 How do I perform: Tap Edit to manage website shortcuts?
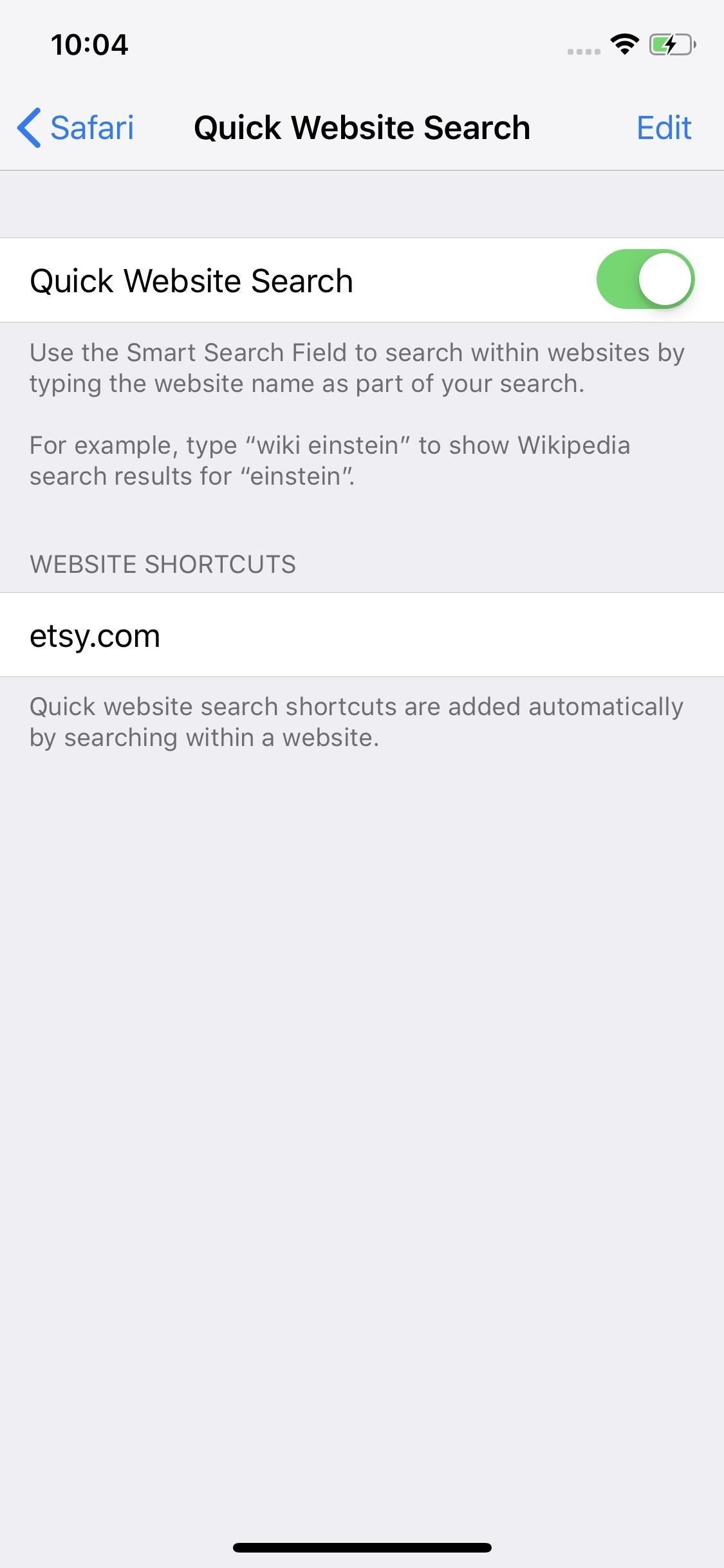click(x=664, y=127)
